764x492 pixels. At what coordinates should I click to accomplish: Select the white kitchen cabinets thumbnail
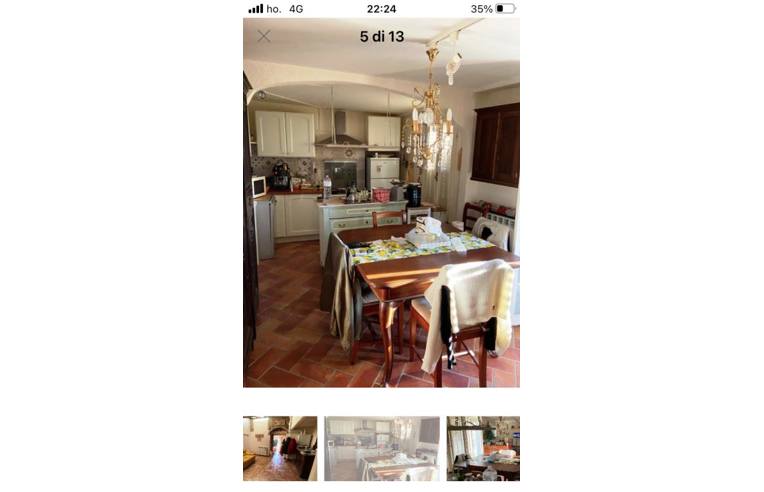click(381, 449)
